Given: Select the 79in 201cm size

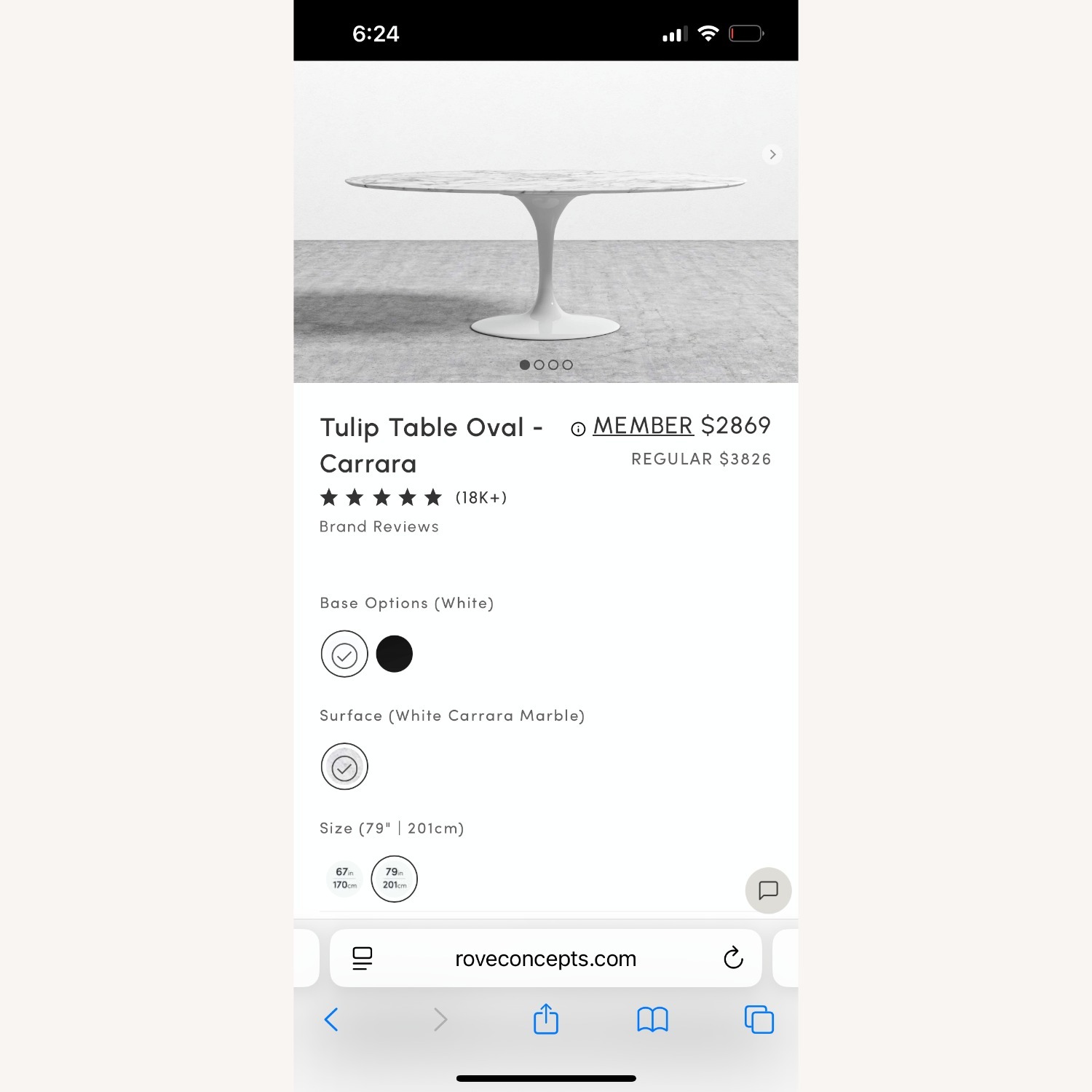Looking at the screenshot, I should pos(395,879).
